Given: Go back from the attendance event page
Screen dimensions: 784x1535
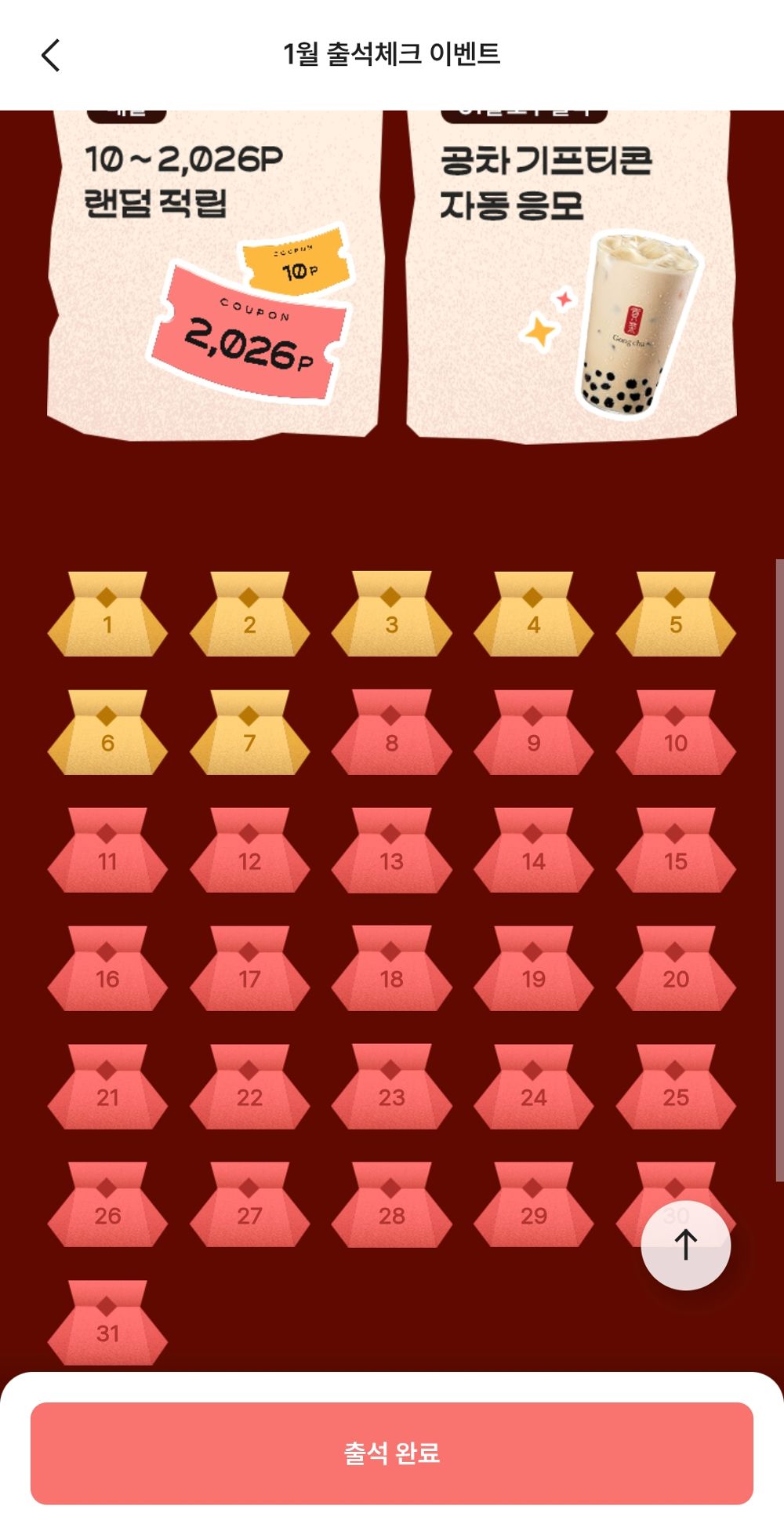Looking at the screenshot, I should (x=51, y=55).
